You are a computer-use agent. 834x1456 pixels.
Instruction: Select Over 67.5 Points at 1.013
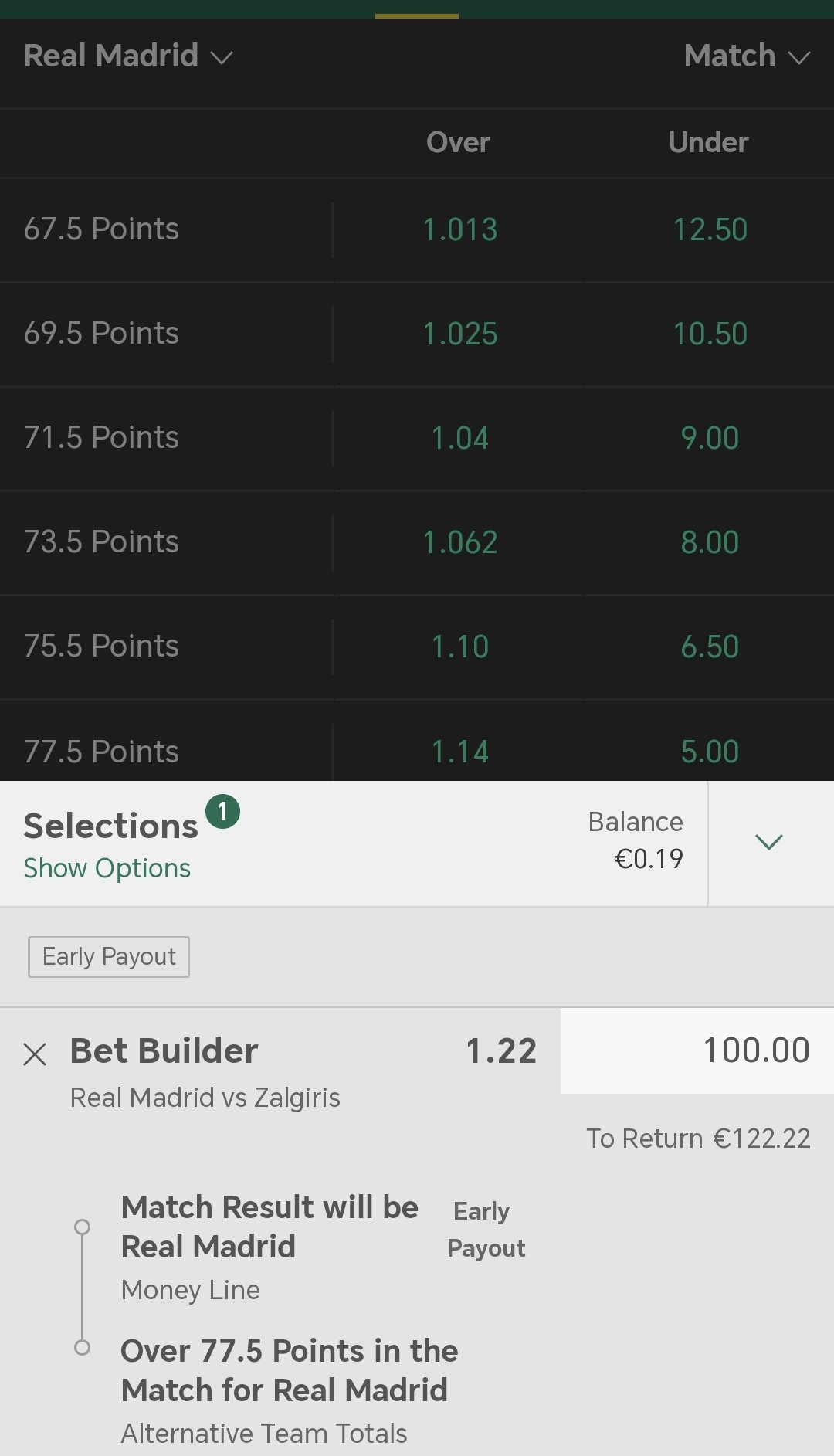[459, 230]
